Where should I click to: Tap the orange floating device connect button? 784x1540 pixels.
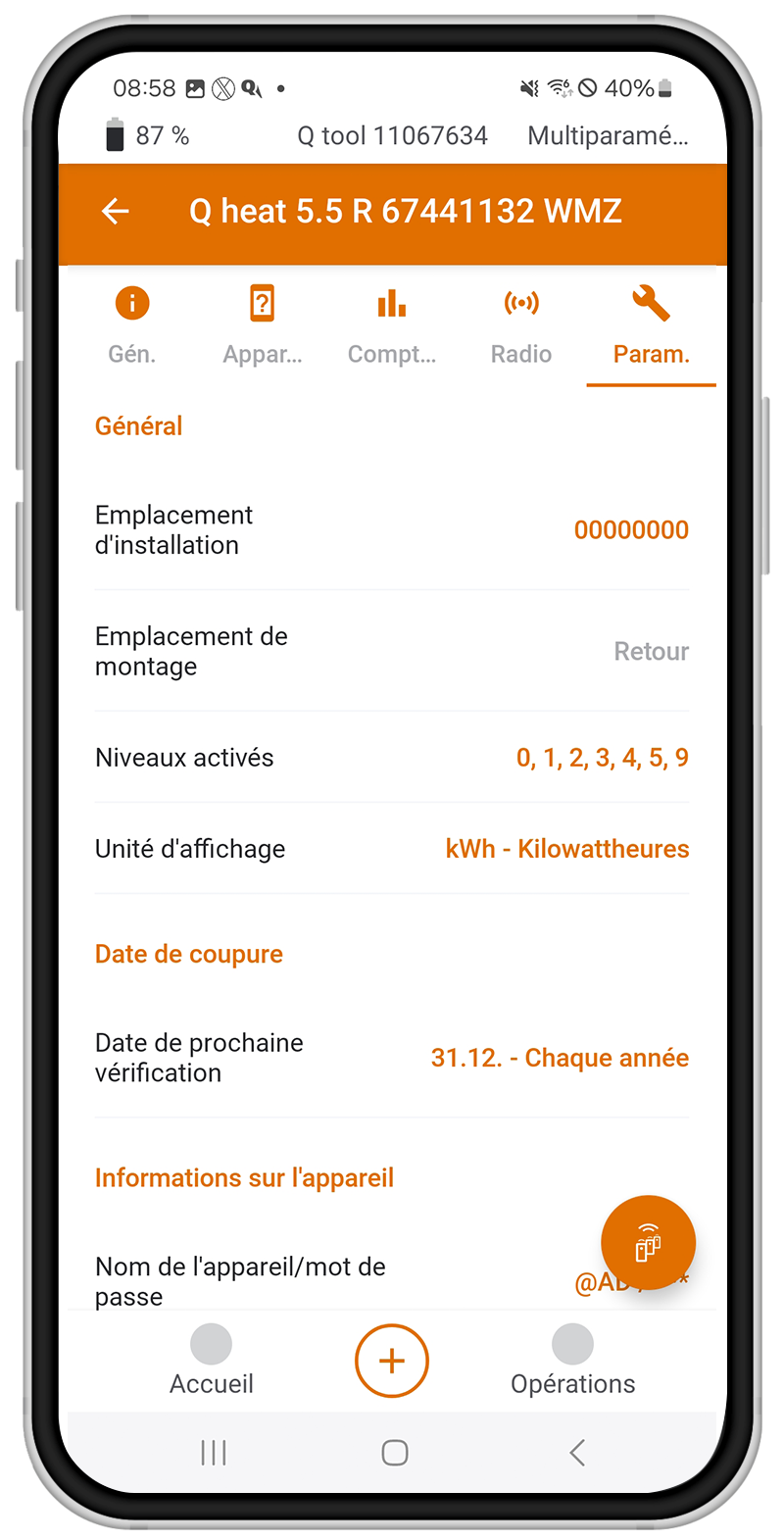click(x=648, y=1243)
